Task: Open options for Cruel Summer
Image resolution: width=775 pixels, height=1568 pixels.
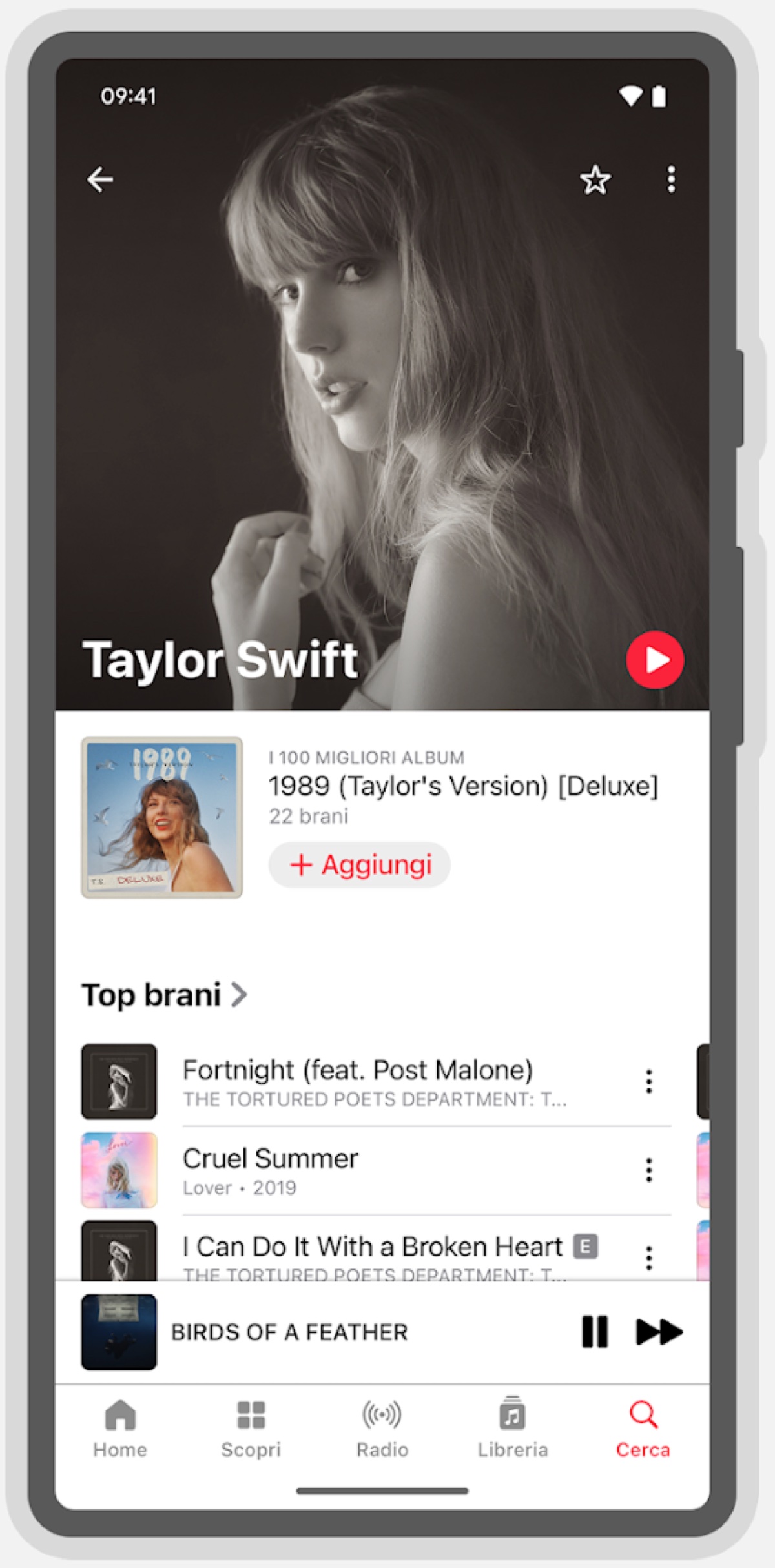Action: (648, 1170)
